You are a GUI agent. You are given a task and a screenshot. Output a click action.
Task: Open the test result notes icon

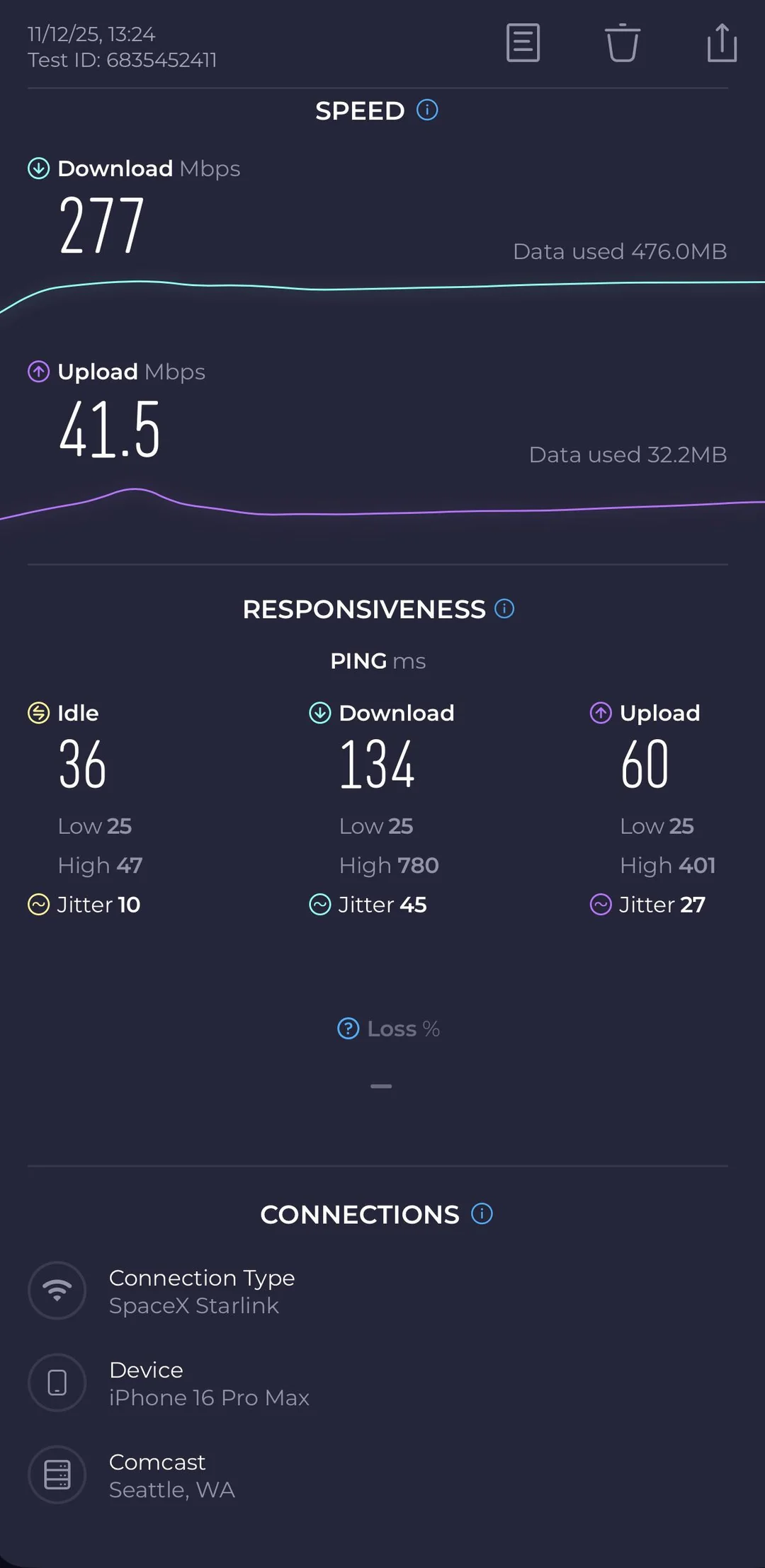point(523,43)
